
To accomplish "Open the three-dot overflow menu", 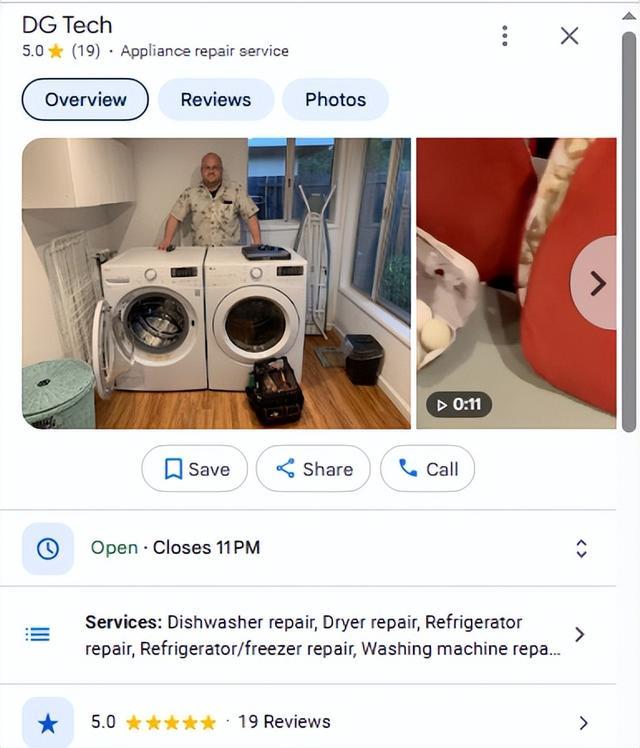I will tap(505, 36).
